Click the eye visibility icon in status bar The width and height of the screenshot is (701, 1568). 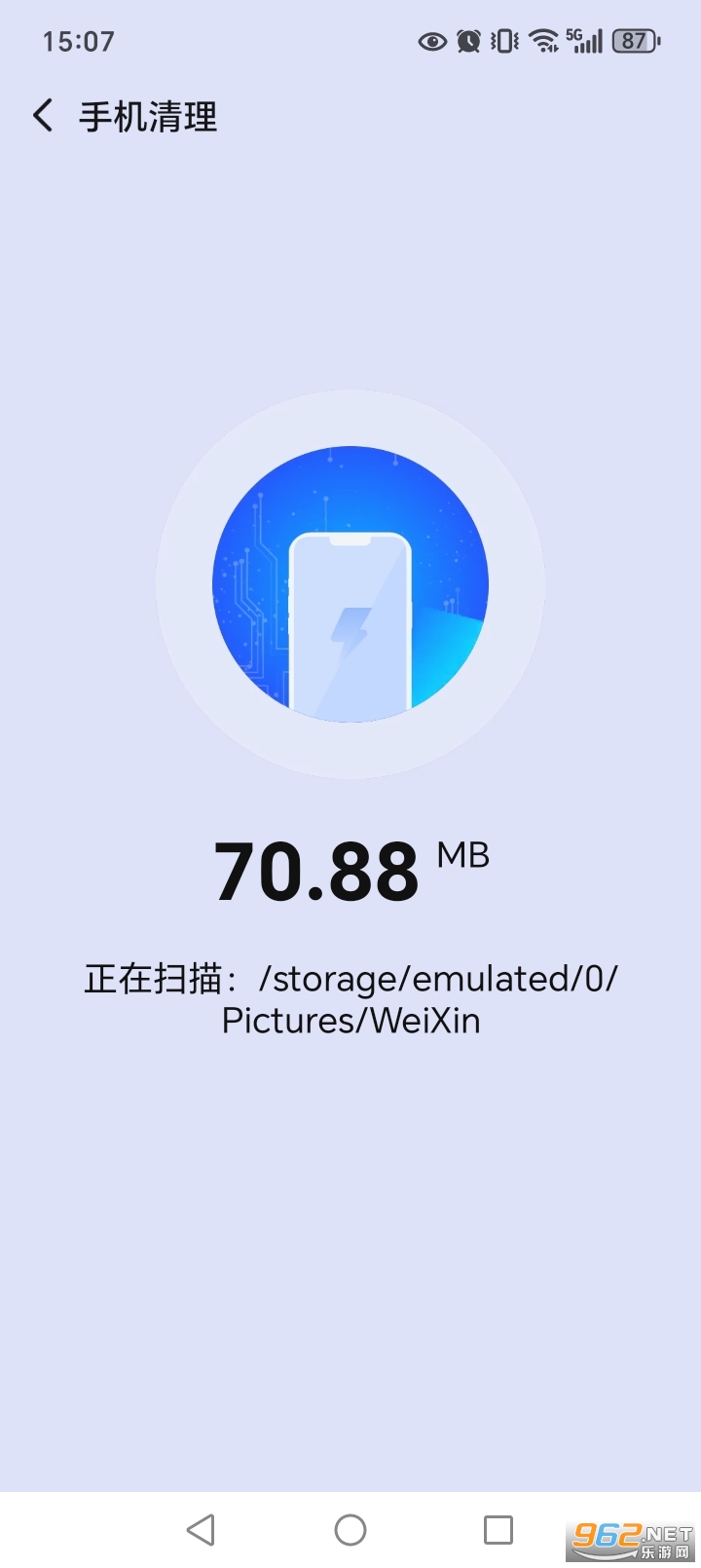[x=431, y=41]
